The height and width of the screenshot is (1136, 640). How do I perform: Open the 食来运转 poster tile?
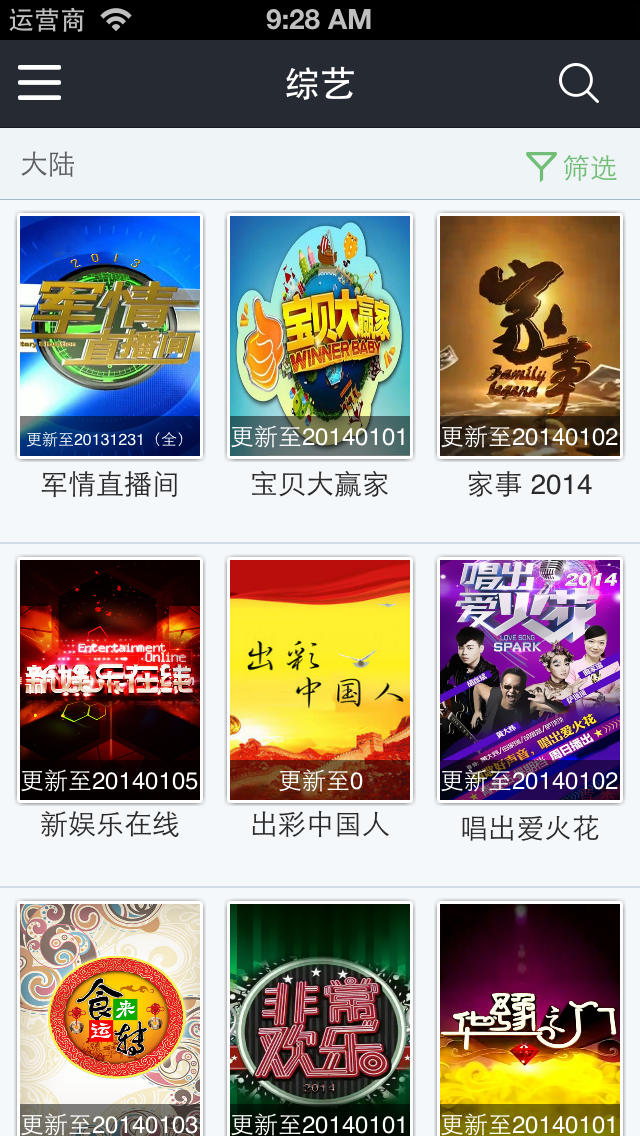109,1019
